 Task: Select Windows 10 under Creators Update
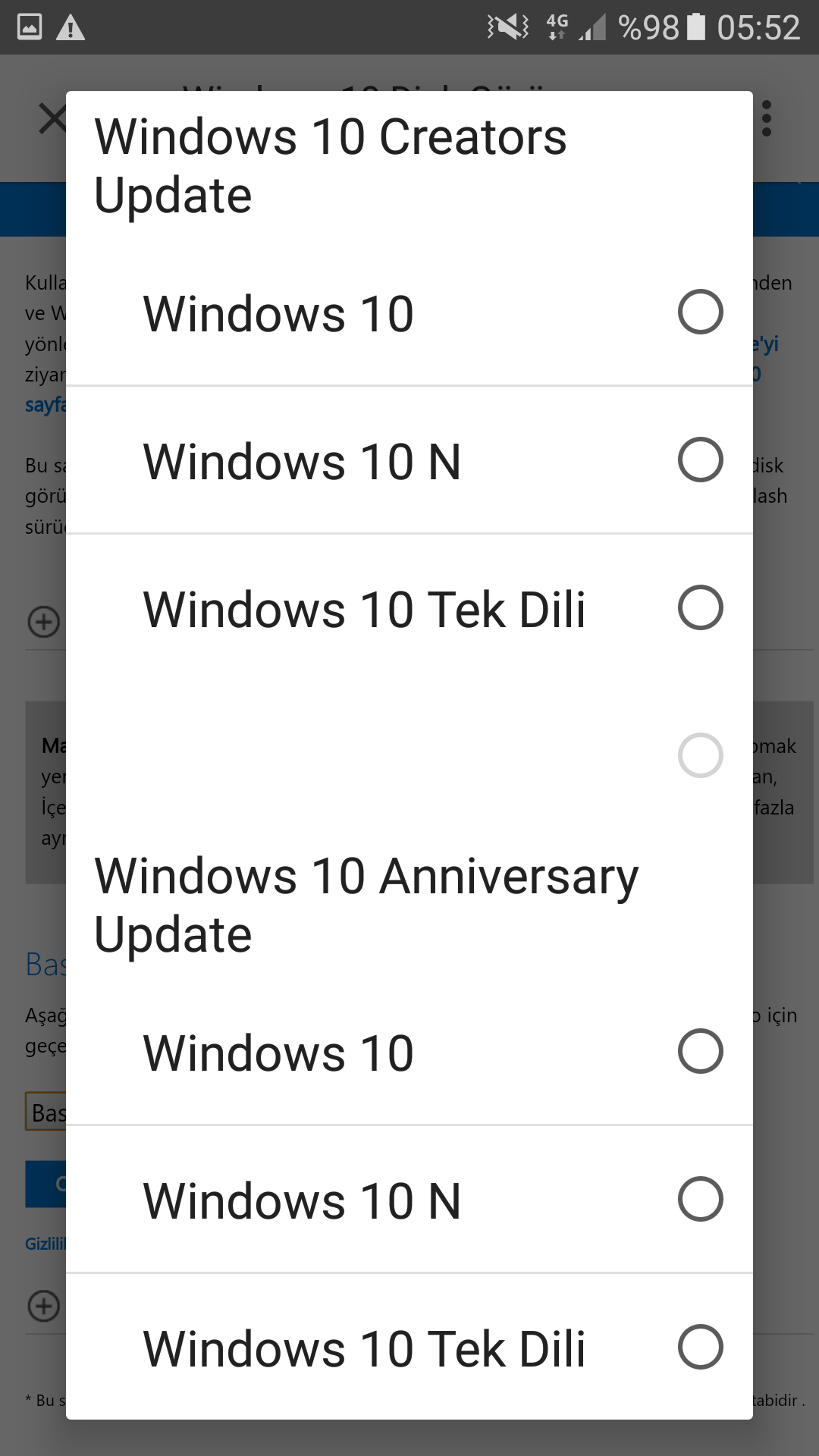699,312
